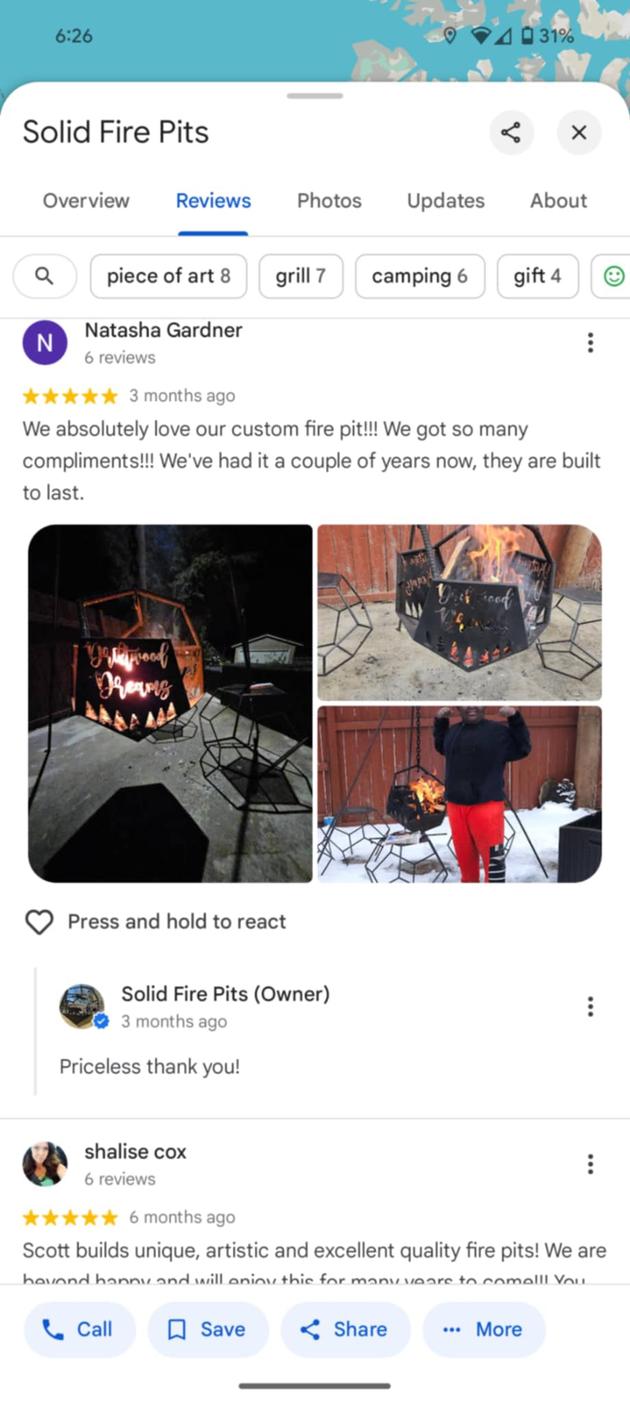Screen dimensions: 630x1403
Task: Filter reviews by 'piece of art' chip
Action: [168, 276]
